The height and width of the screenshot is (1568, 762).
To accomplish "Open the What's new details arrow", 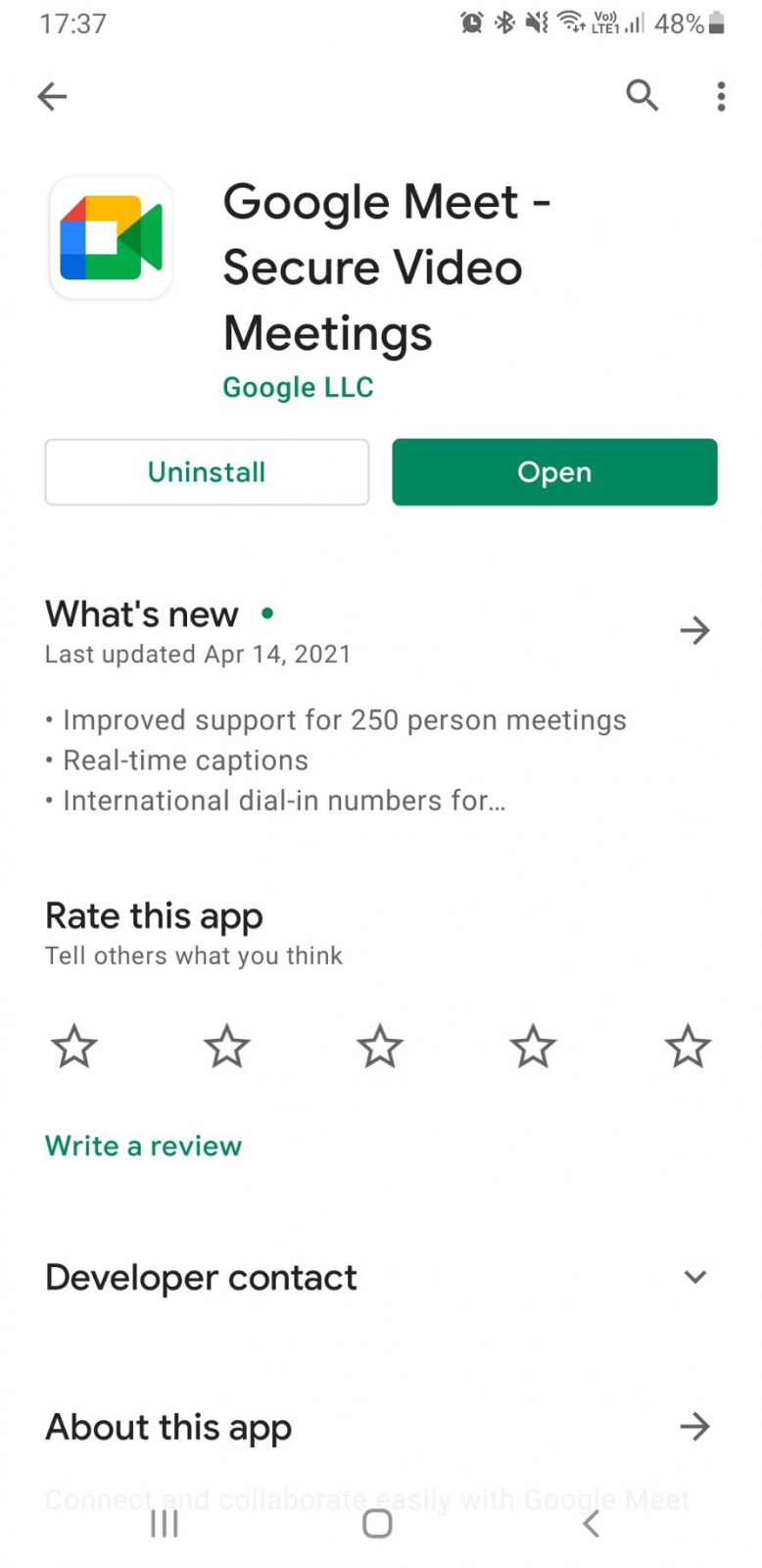I will pos(694,630).
